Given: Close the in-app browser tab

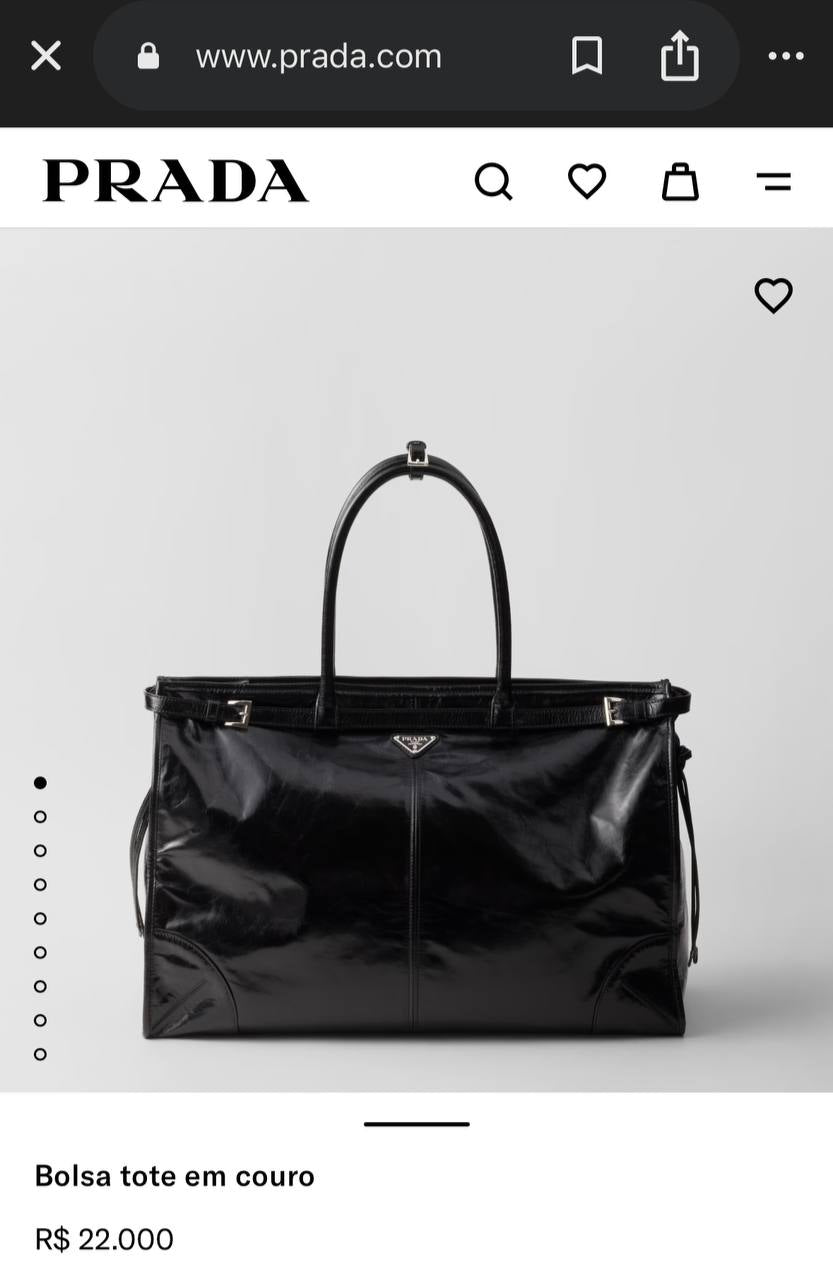Looking at the screenshot, I should [46, 56].
